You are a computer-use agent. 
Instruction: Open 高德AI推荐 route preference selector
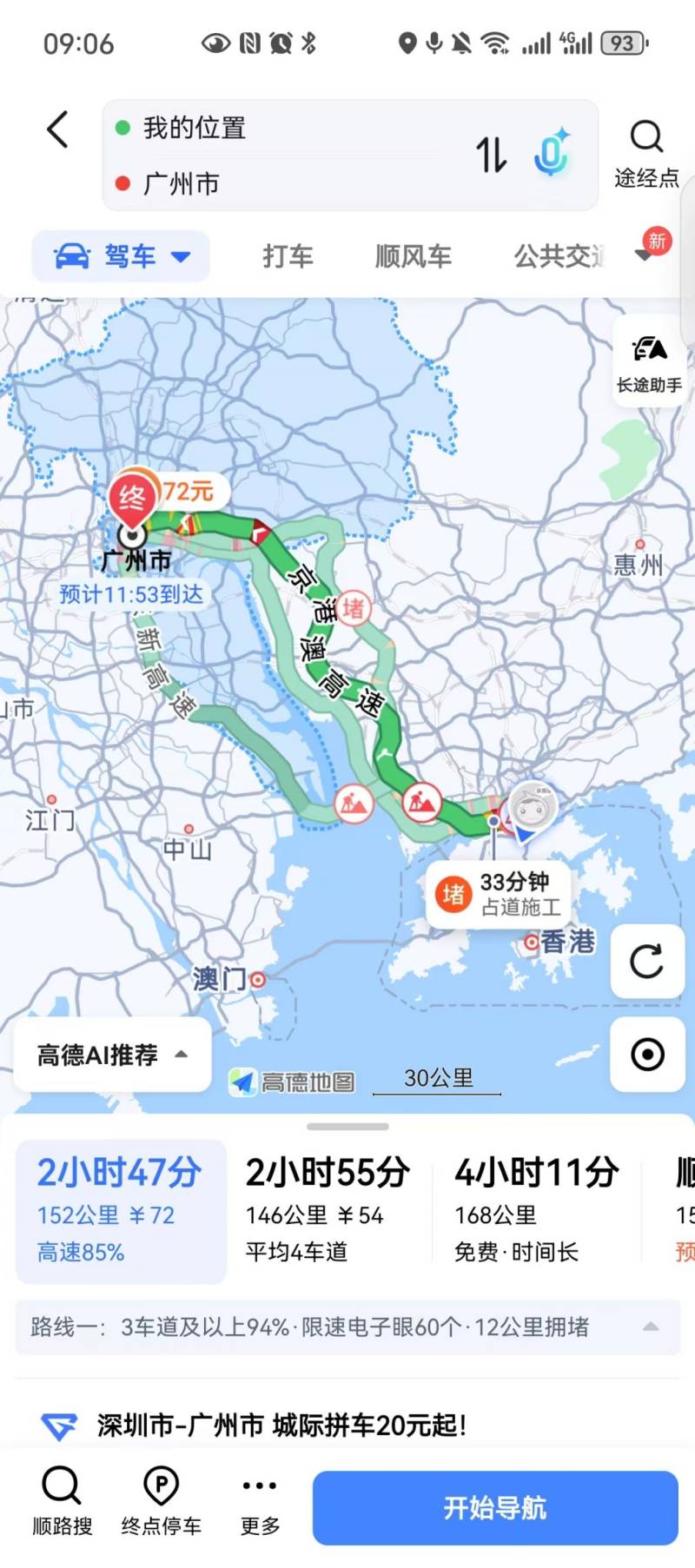(x=112, y=1055)
